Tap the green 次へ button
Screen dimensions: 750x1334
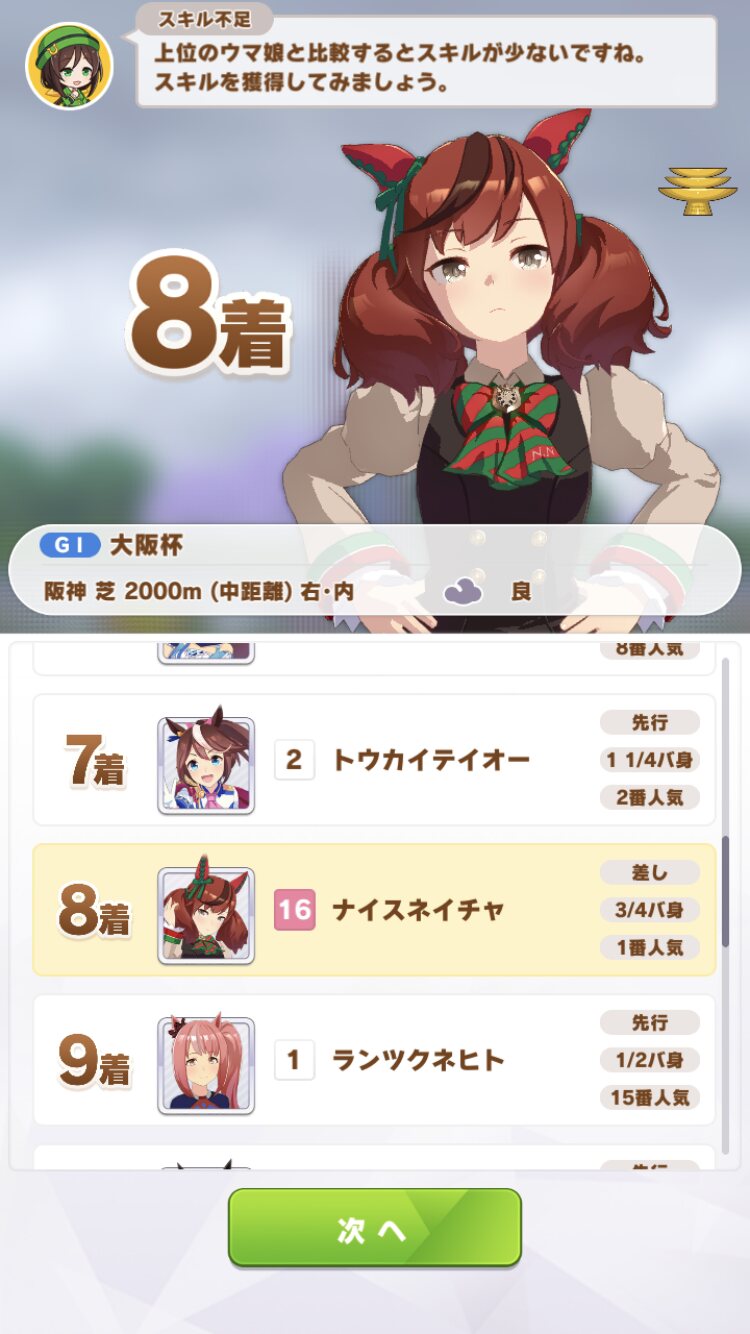(375, 1228)
